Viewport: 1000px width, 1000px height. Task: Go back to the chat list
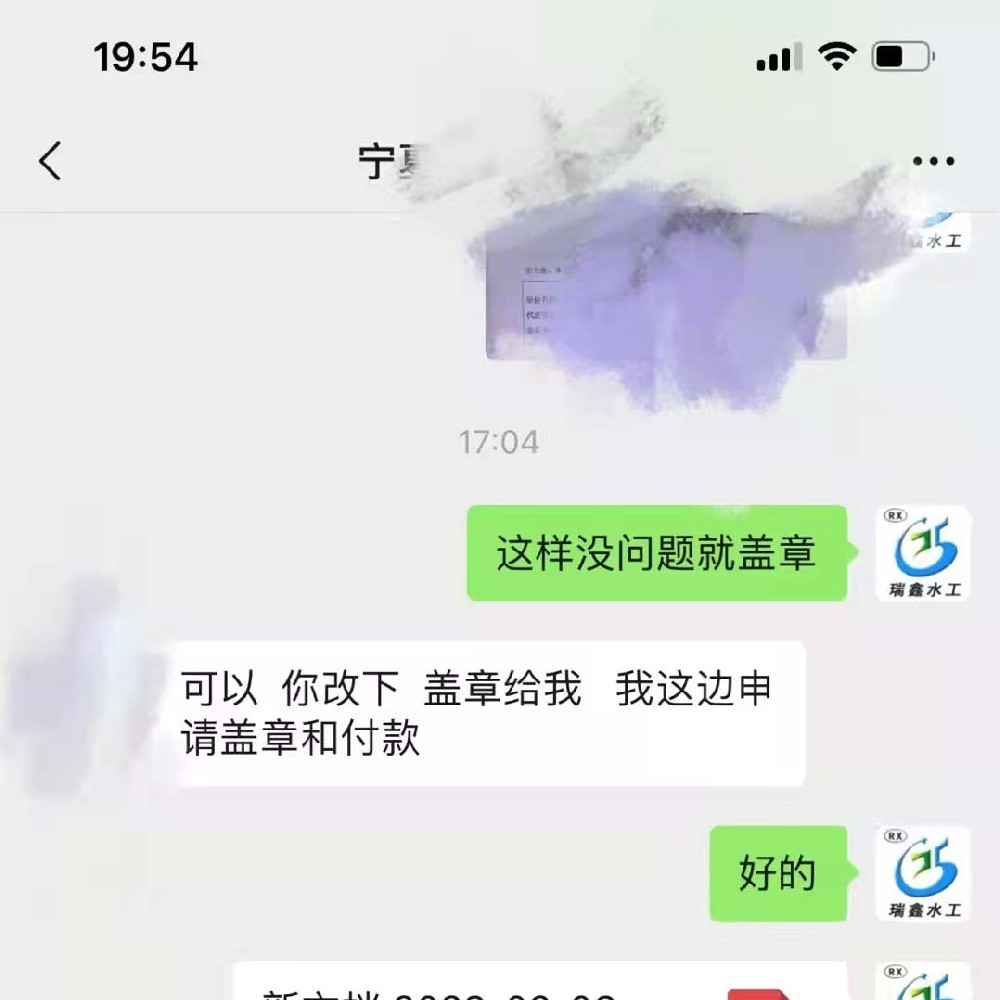(x=50, y=161)
